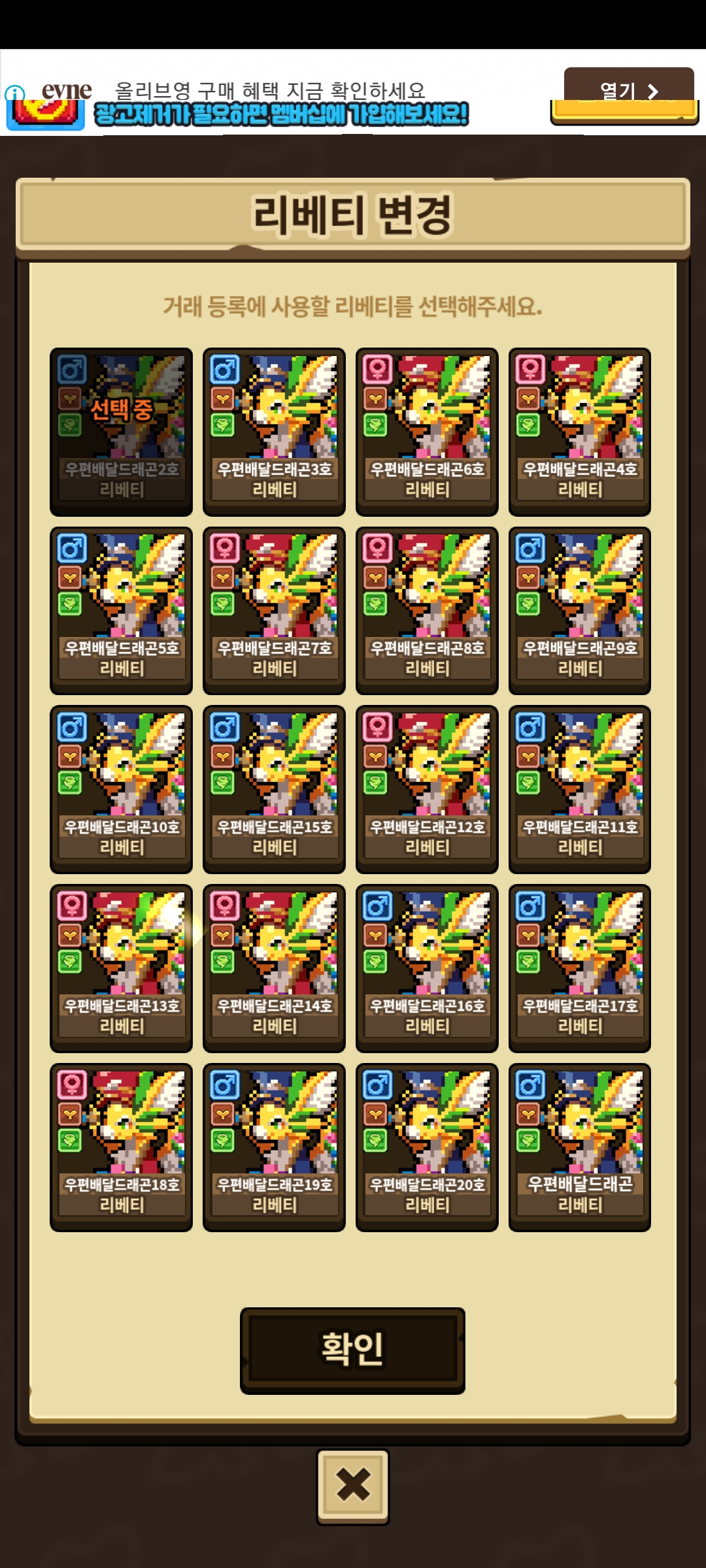The width and height of the screenshot is (706, 1568).
Task: Choose 우편배달드래곤6호 리베티
Action: pos(427,432)
